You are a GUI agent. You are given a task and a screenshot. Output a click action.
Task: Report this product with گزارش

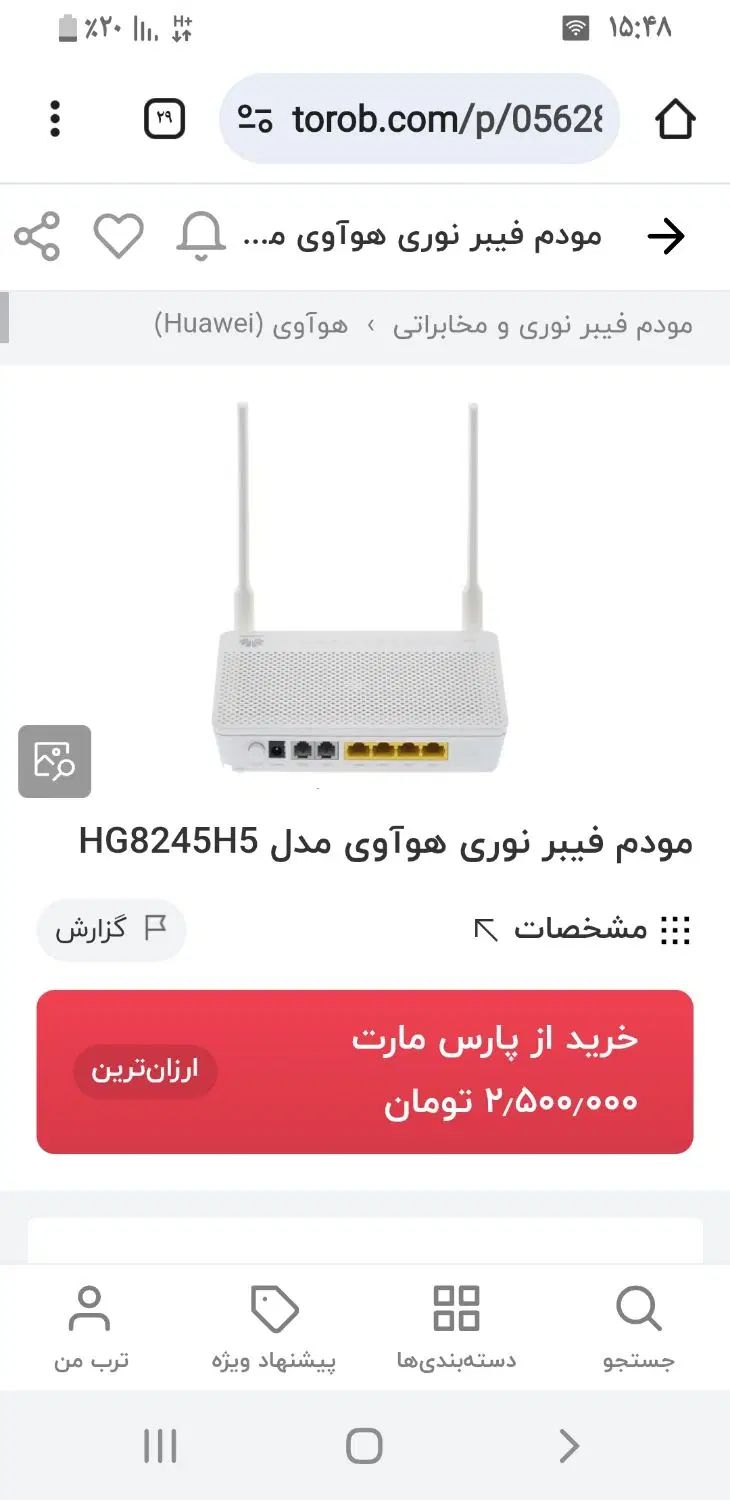tap(111, 929)
